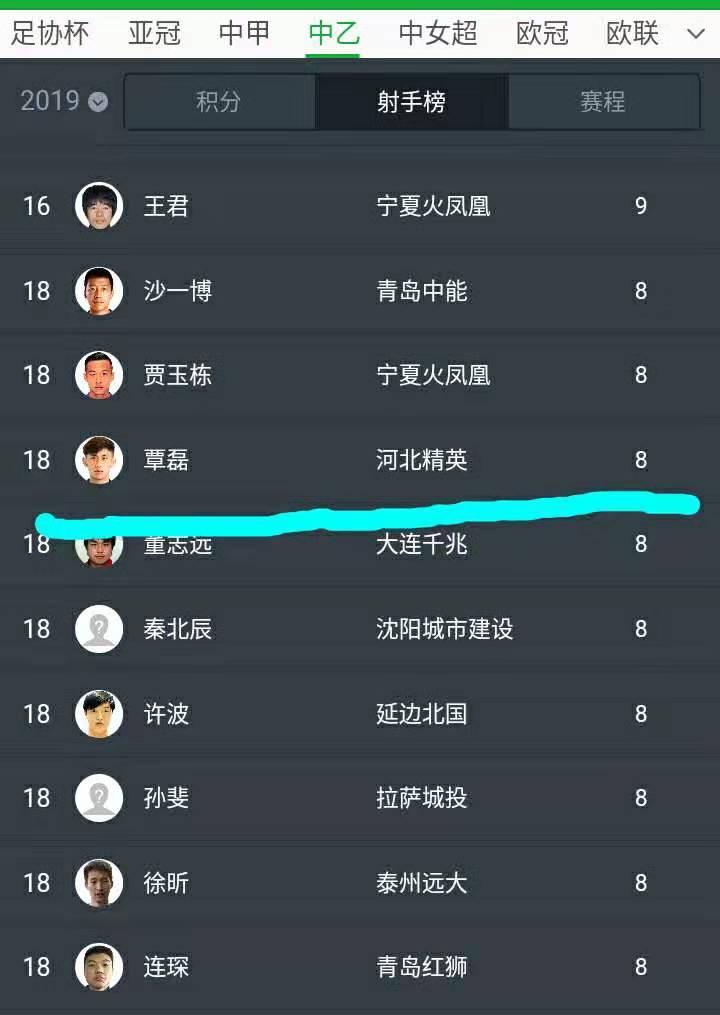Screen dimensions: 720x1015
Task: Open the 欧冠 league section
Action: coord(541,34)
